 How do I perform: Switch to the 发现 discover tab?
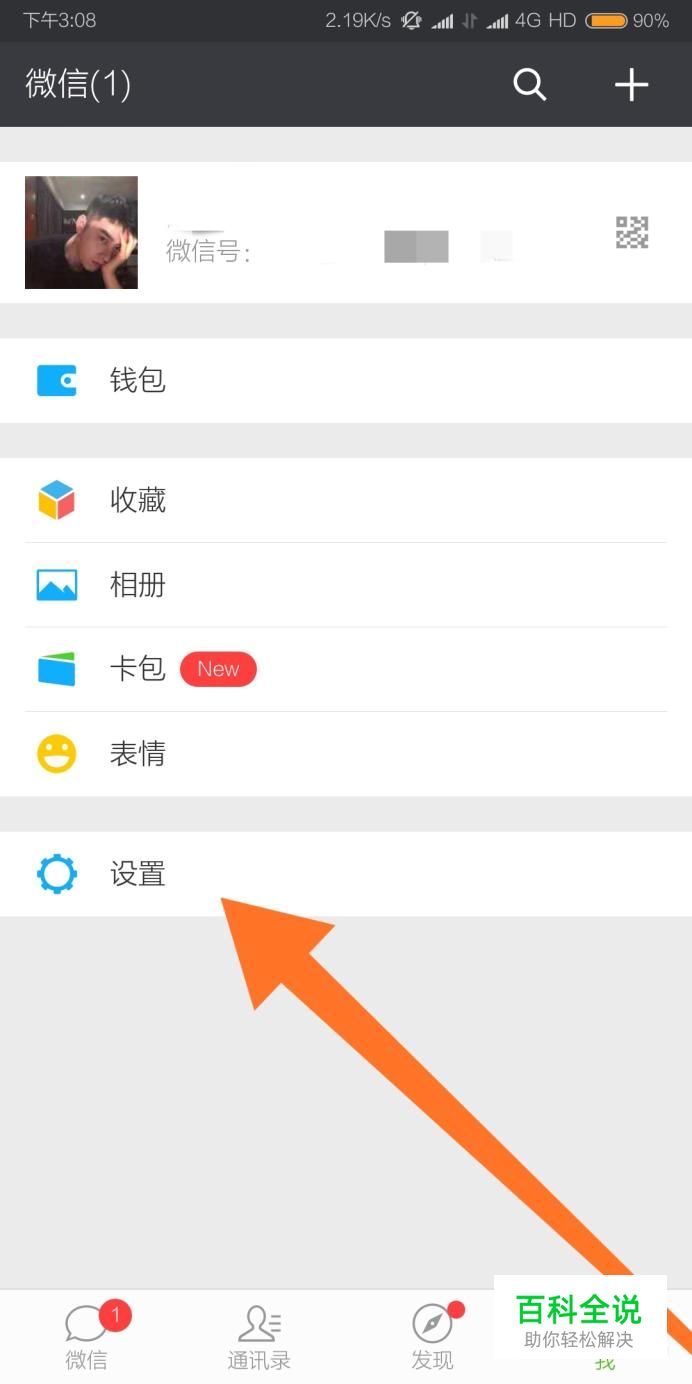coord(432,1337)
